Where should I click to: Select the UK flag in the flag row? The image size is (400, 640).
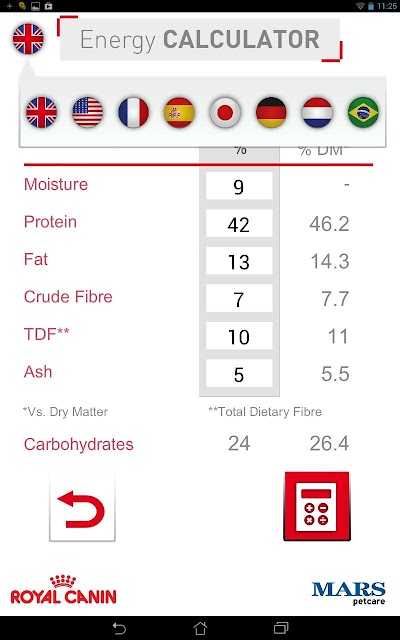pos(41,112)
